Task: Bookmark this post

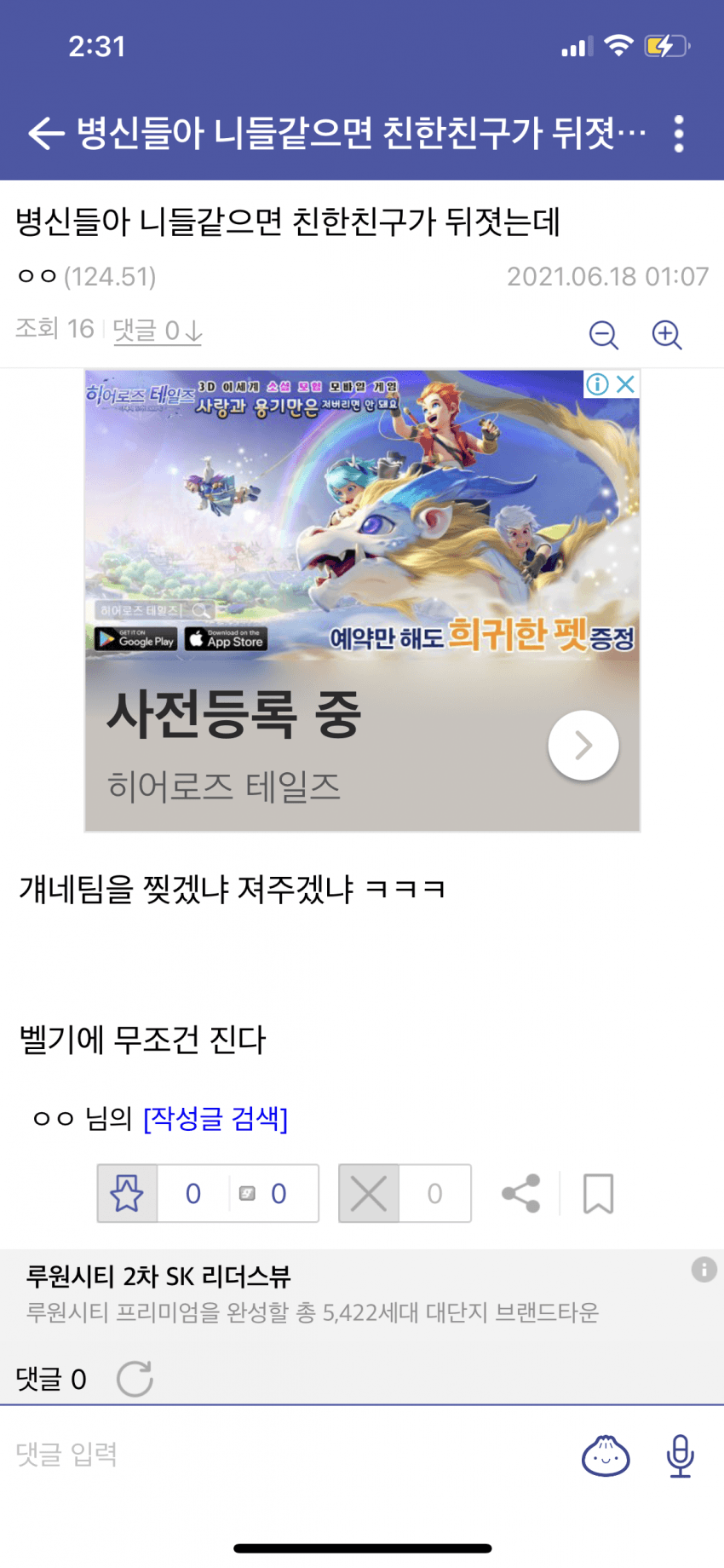Action: (x=598, y=1193)
